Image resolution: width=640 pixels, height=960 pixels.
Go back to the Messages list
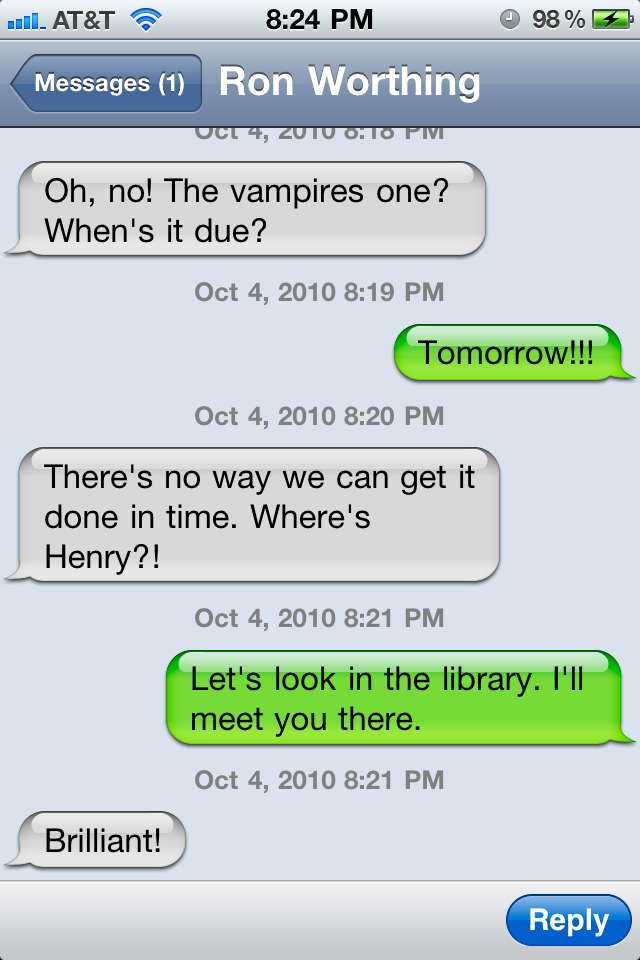click(108, 83)
